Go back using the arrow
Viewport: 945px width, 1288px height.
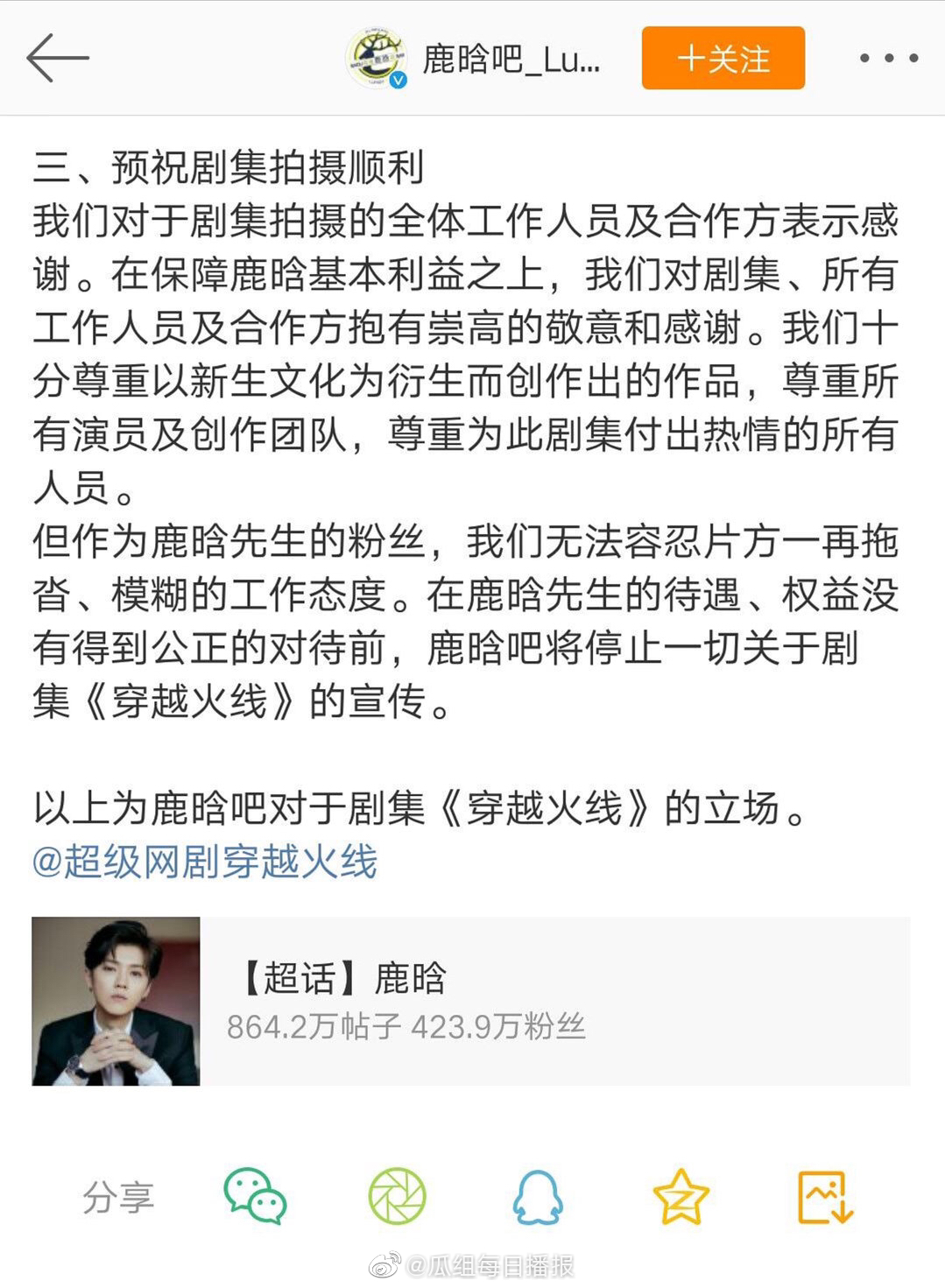point(58,58)
